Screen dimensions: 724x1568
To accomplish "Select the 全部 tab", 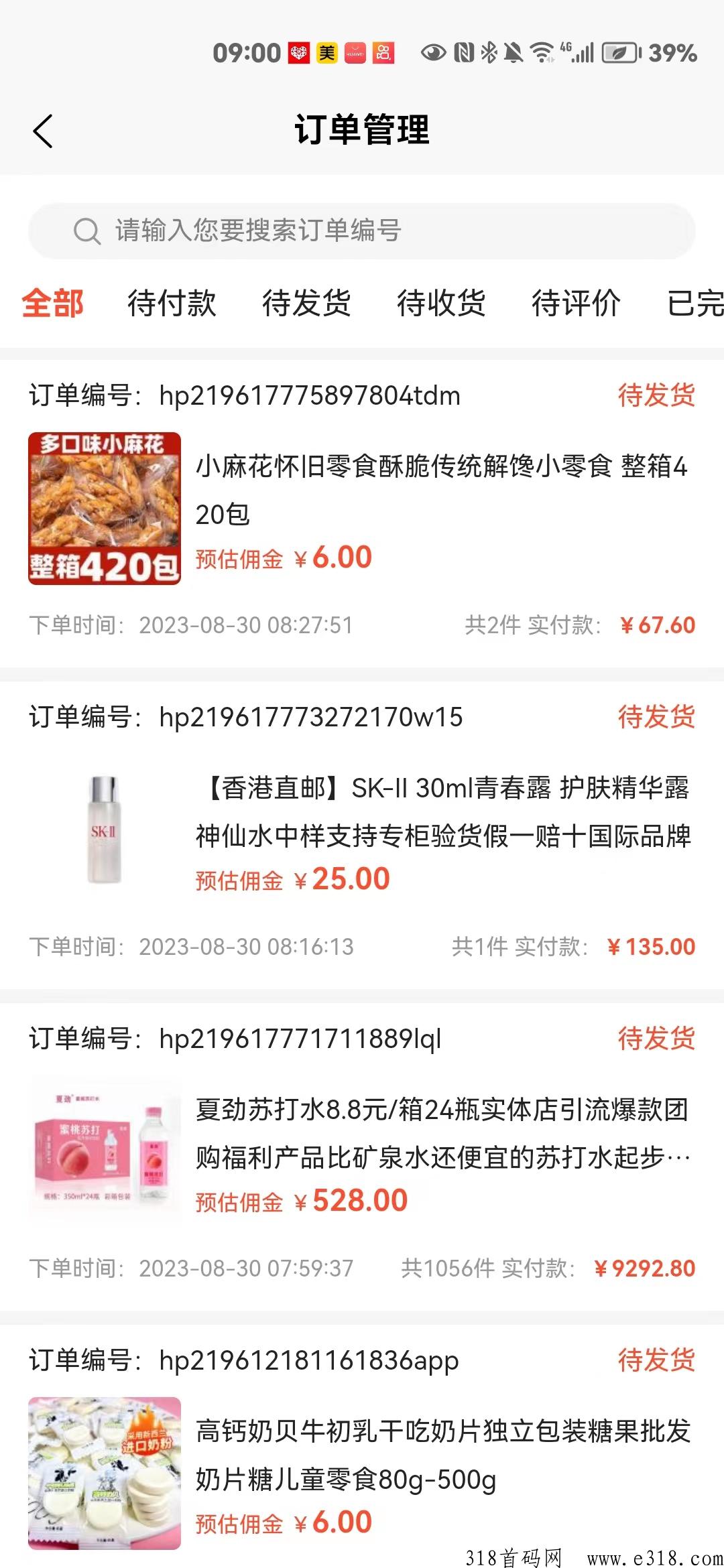I will (53, 303).
